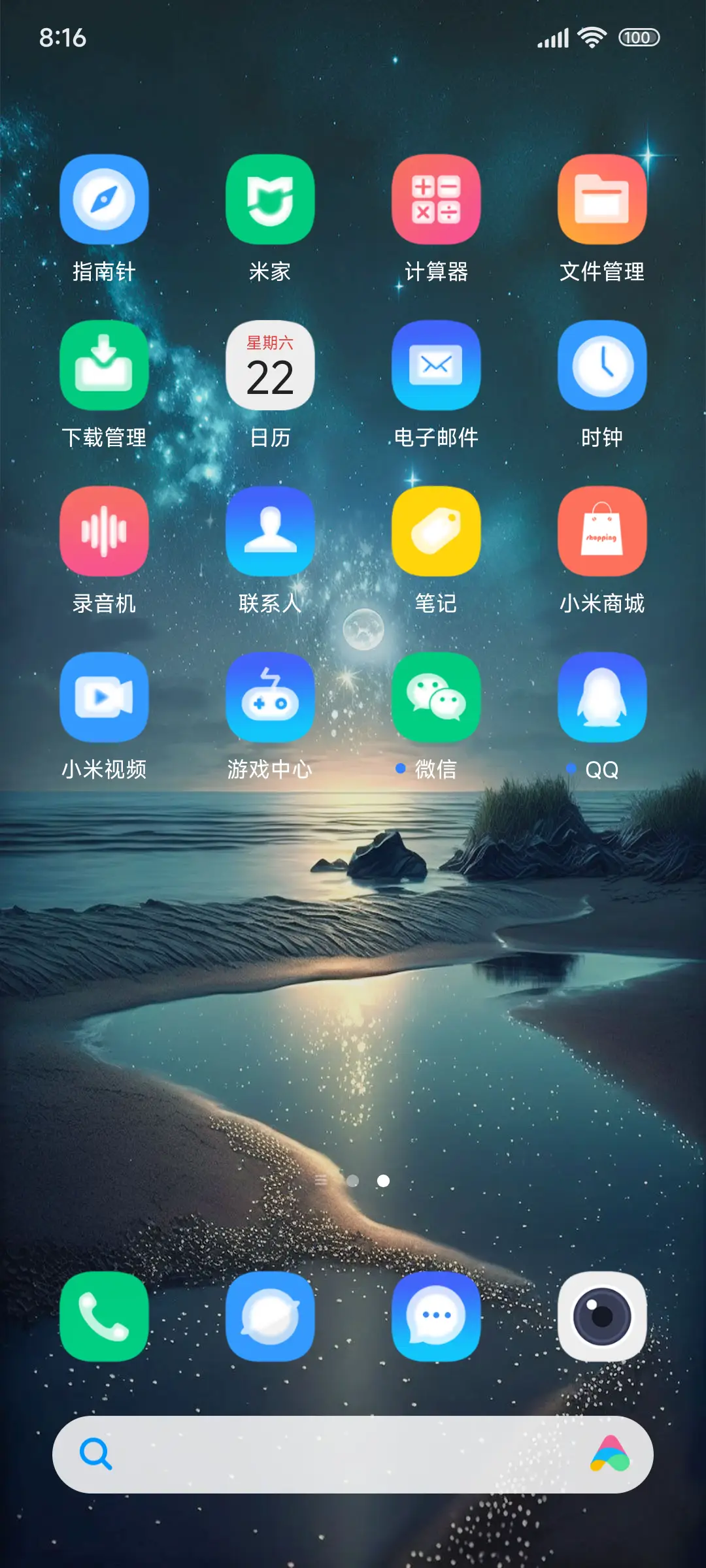Open the 计算器 calculator

click(437, 199)
